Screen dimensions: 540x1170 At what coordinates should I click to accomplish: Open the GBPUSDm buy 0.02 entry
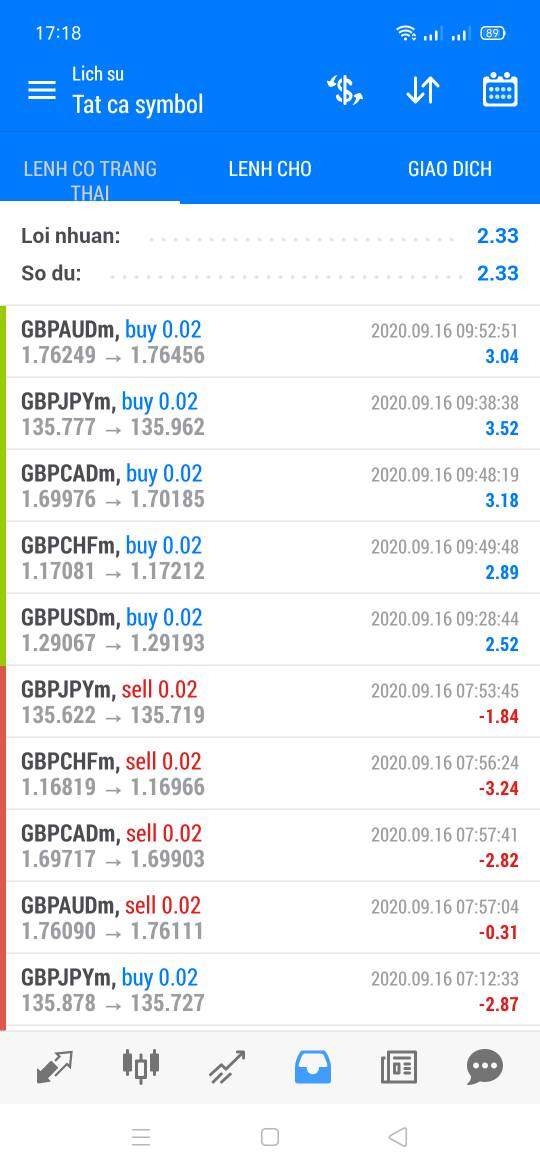click(270, 630)
